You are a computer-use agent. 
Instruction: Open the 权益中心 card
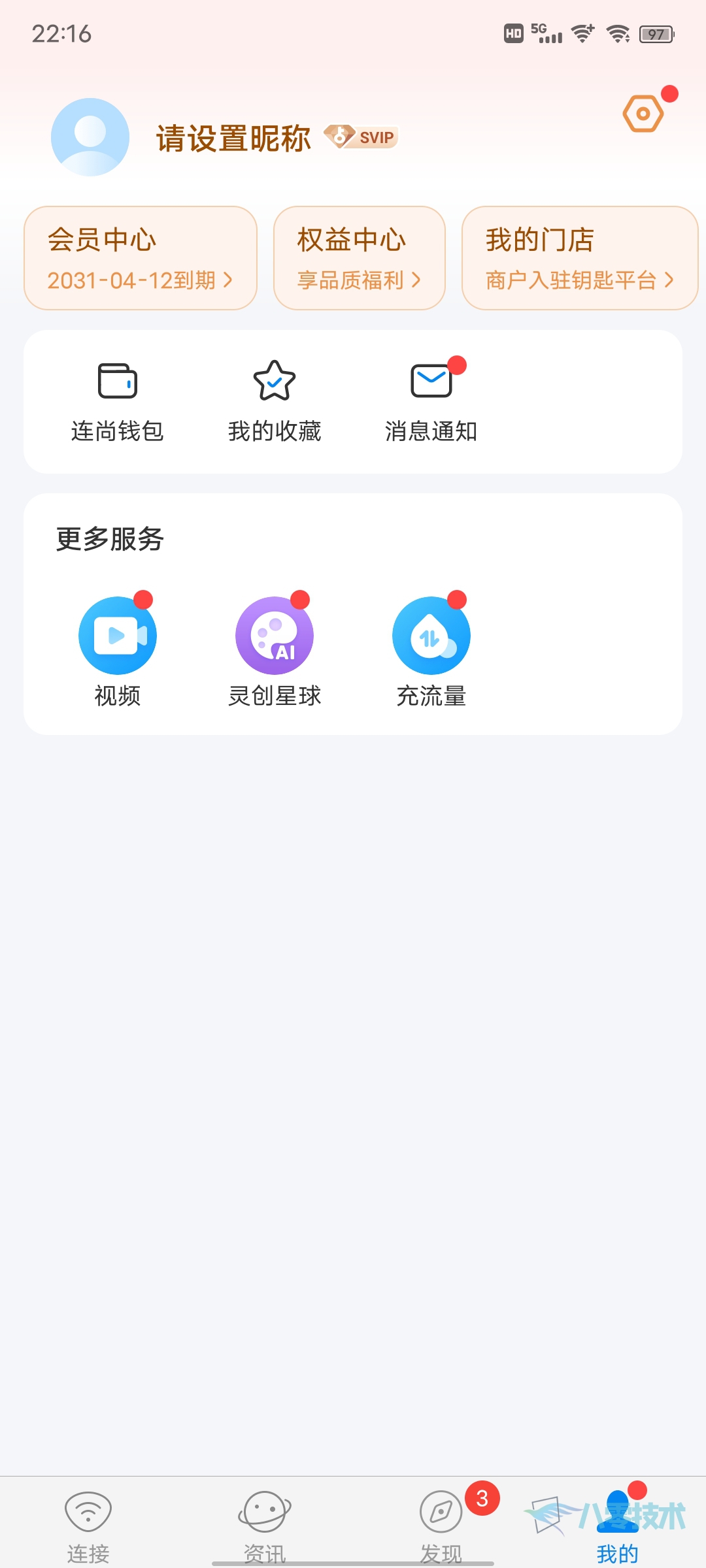click(x=360, y=258)
